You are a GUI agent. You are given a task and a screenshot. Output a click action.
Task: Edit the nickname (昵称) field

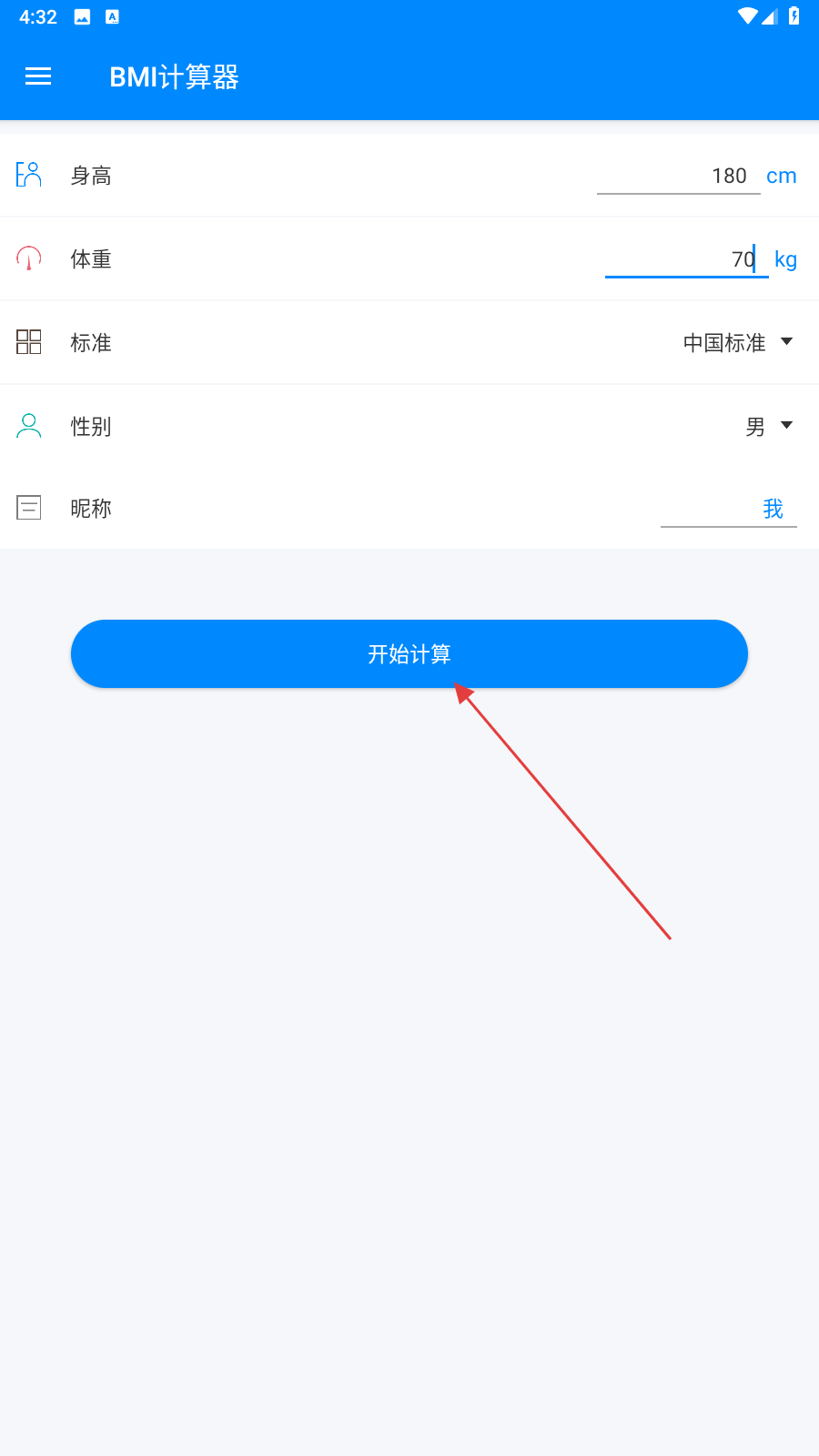click(728, 509)
